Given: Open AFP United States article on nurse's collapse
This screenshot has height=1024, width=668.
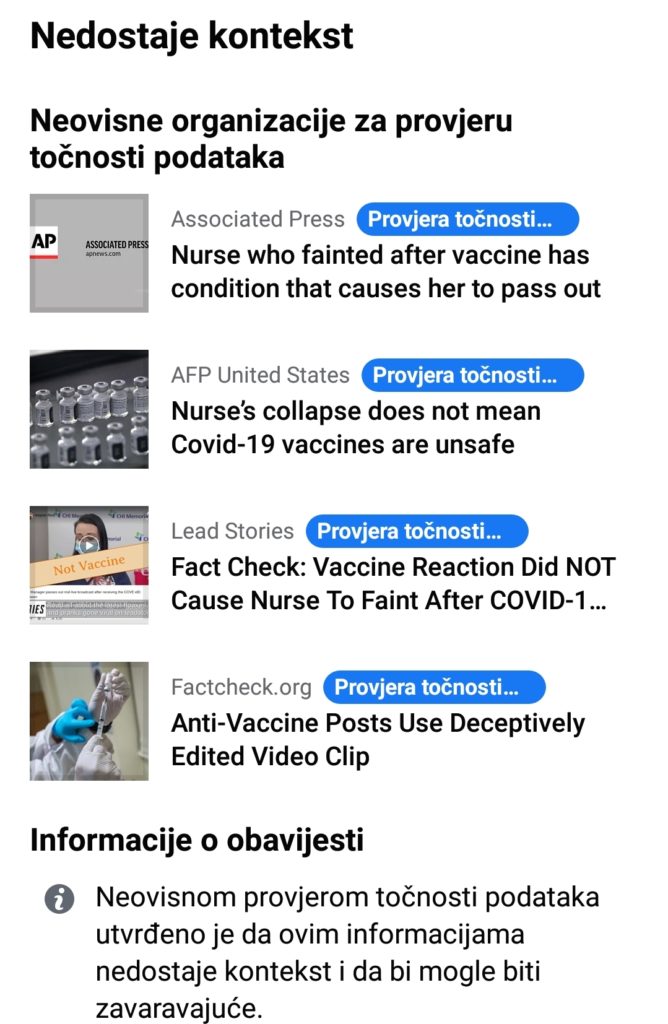Looking at the screenshot, I should [355, 427].
